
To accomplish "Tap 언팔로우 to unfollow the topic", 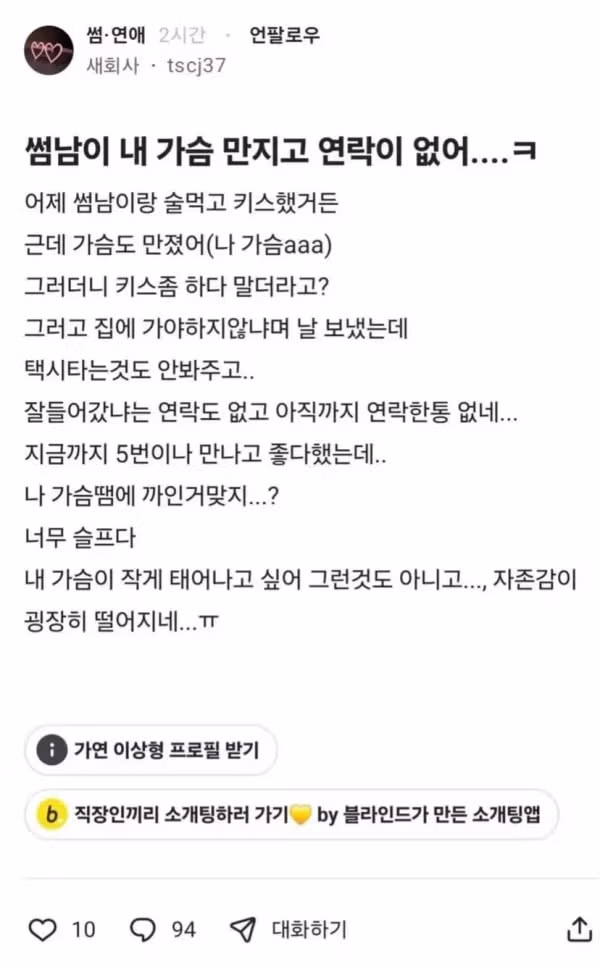I will pyautogui.click(x=285, y=36).
